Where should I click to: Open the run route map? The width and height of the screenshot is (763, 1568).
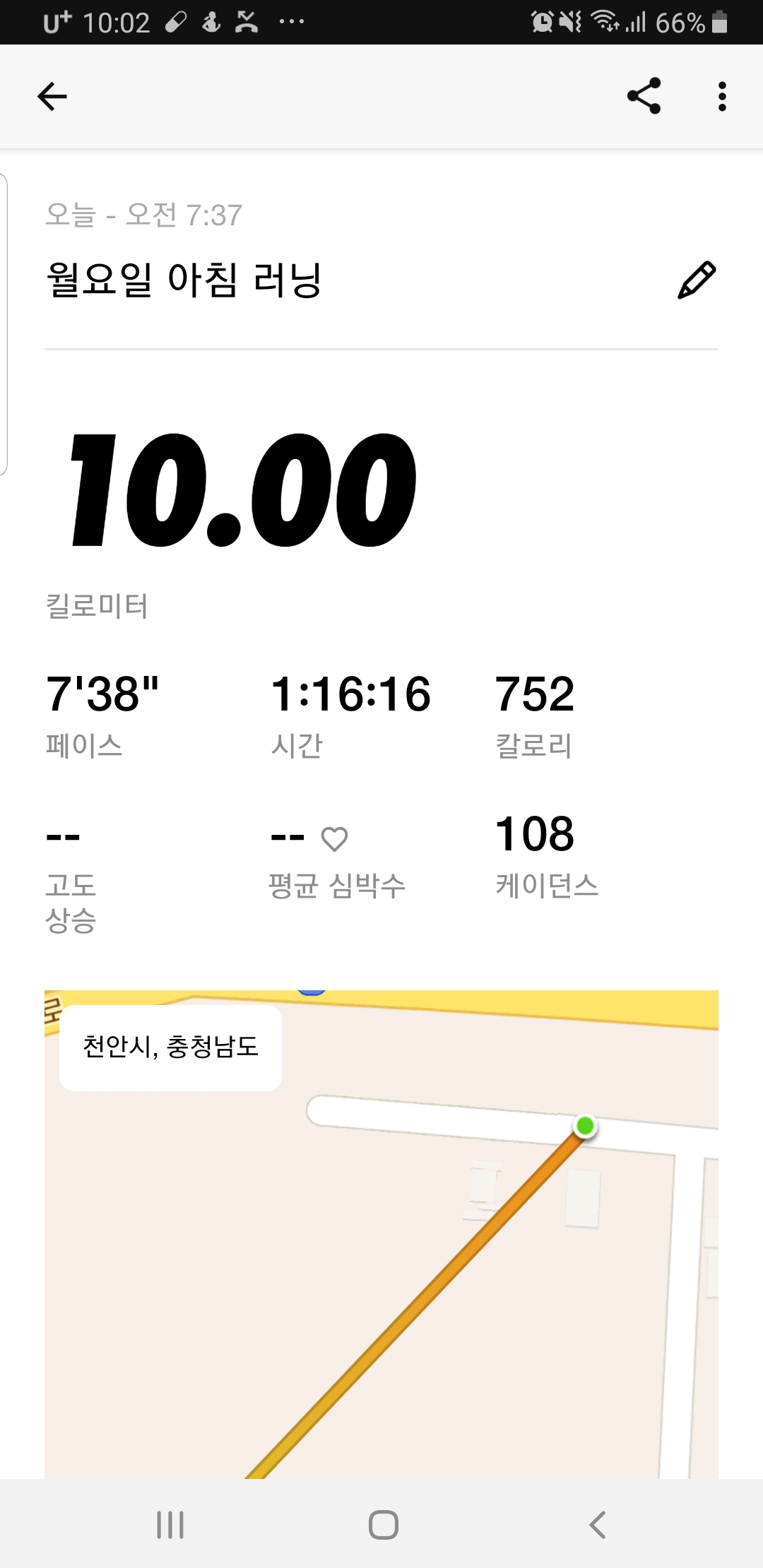click(x=381, y=1235)
